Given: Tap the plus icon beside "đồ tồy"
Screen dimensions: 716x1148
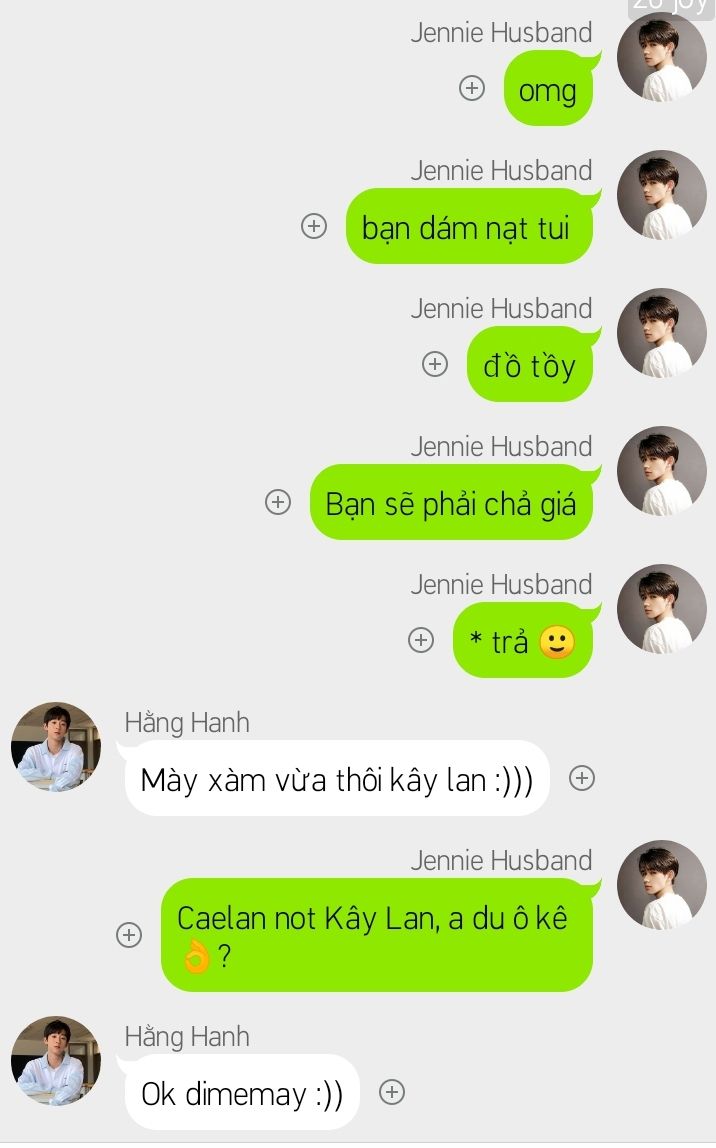Looking at the screenshot, I should coord(435,364).
